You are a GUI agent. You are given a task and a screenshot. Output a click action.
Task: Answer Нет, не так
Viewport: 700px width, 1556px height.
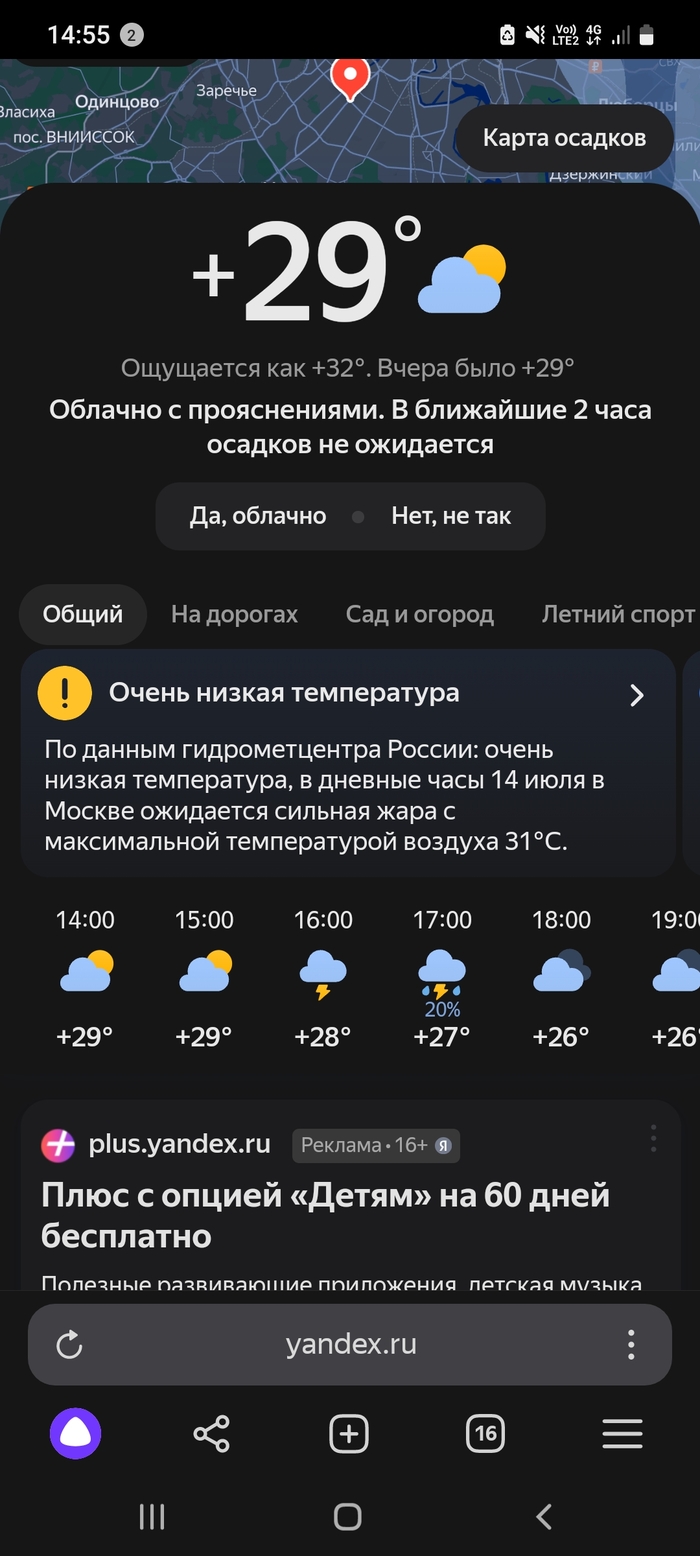451,516
